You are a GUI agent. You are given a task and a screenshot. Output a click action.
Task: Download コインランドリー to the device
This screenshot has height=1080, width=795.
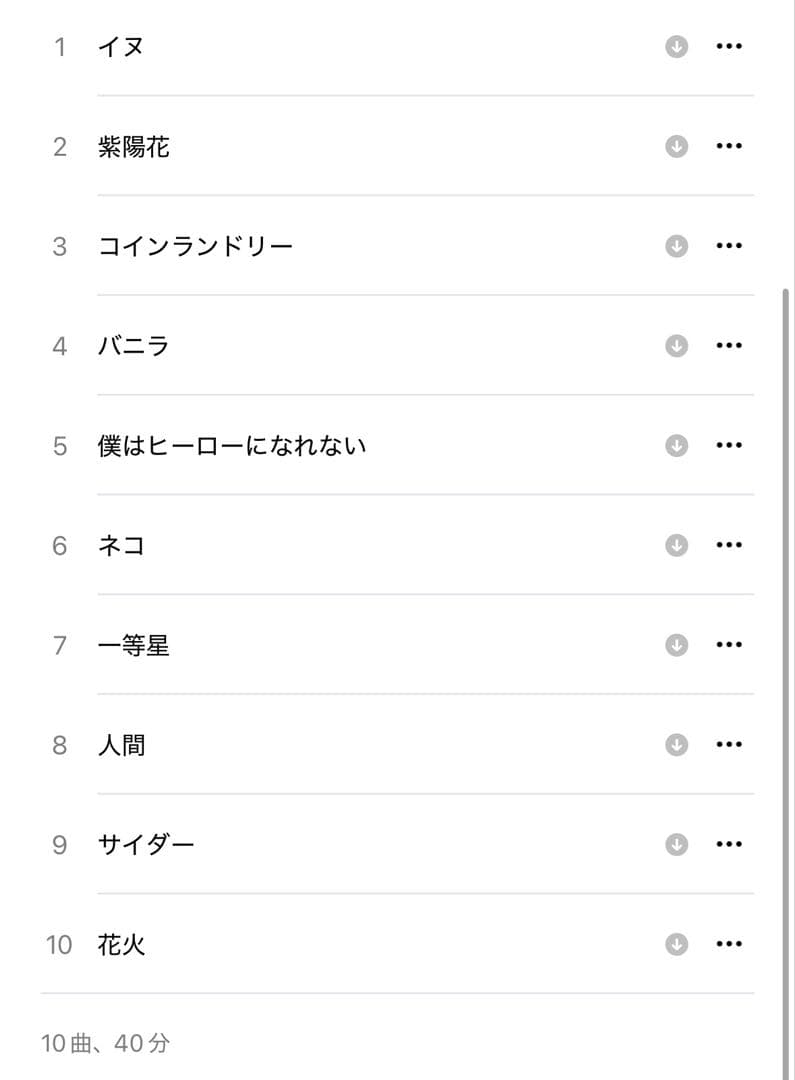coord(676,245)
